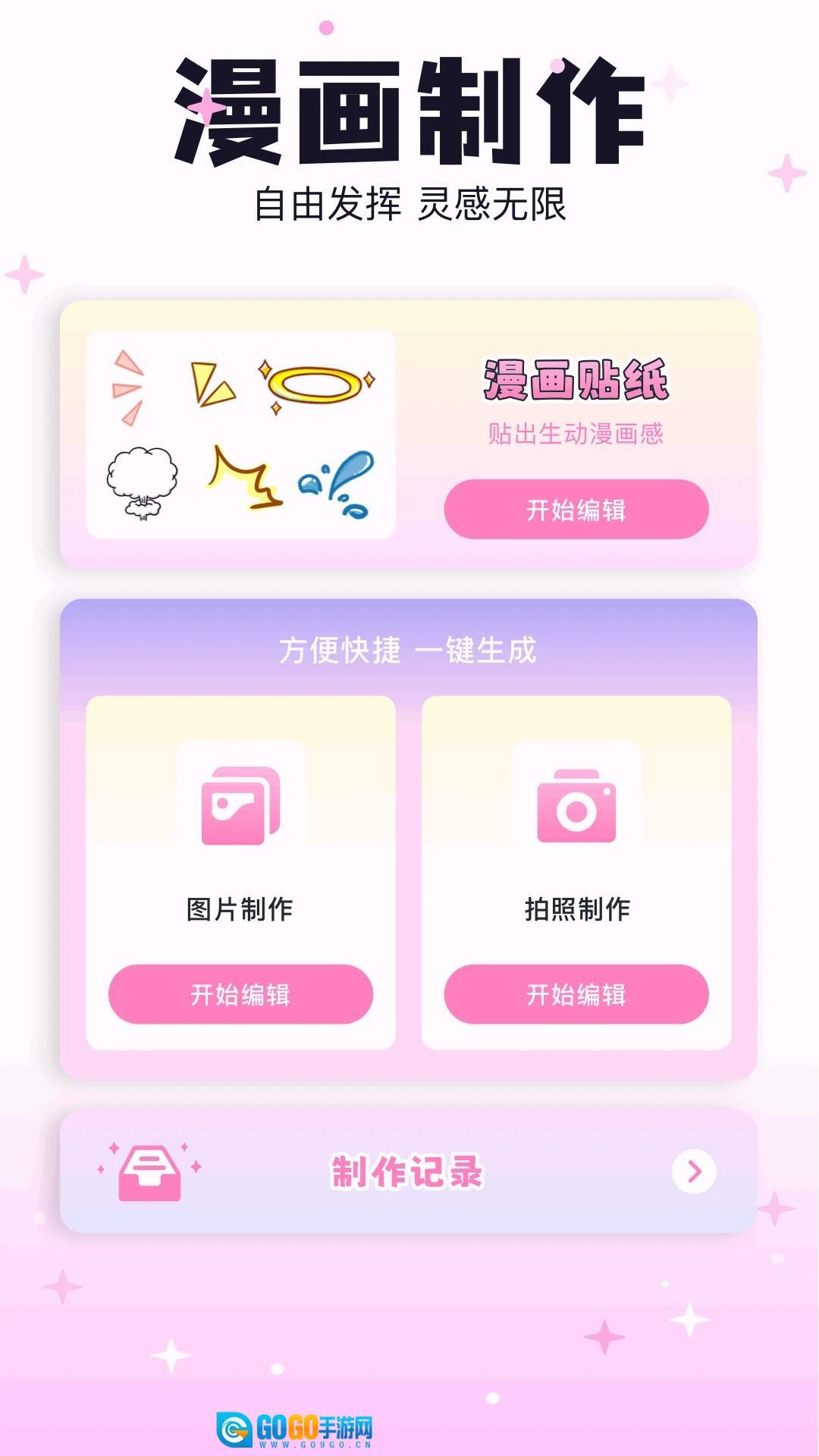Open the 图片制作 card panel
This screenshot has height=1456, width=819.
pos(243,872)
